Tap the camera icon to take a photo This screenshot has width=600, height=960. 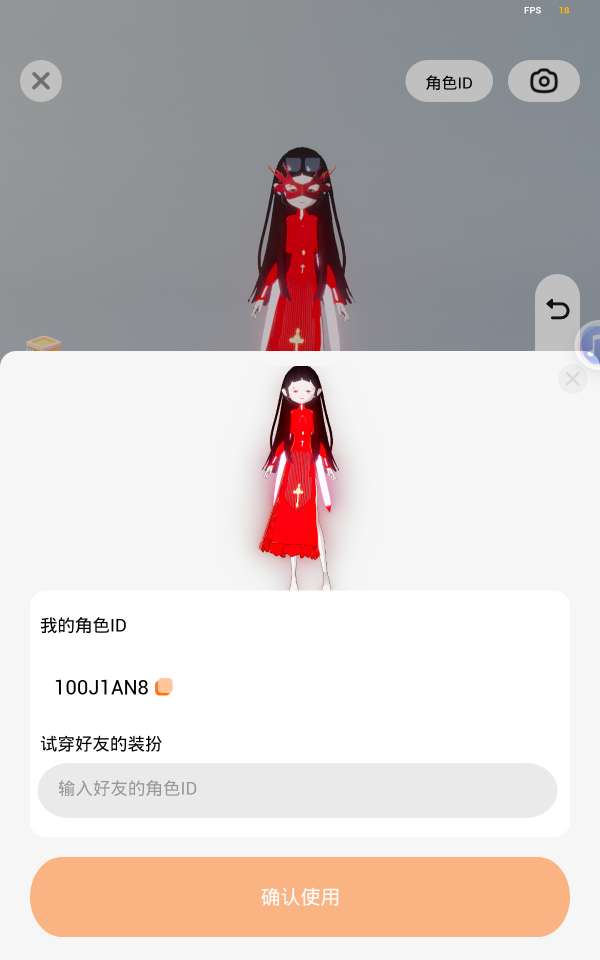[544, 81]
